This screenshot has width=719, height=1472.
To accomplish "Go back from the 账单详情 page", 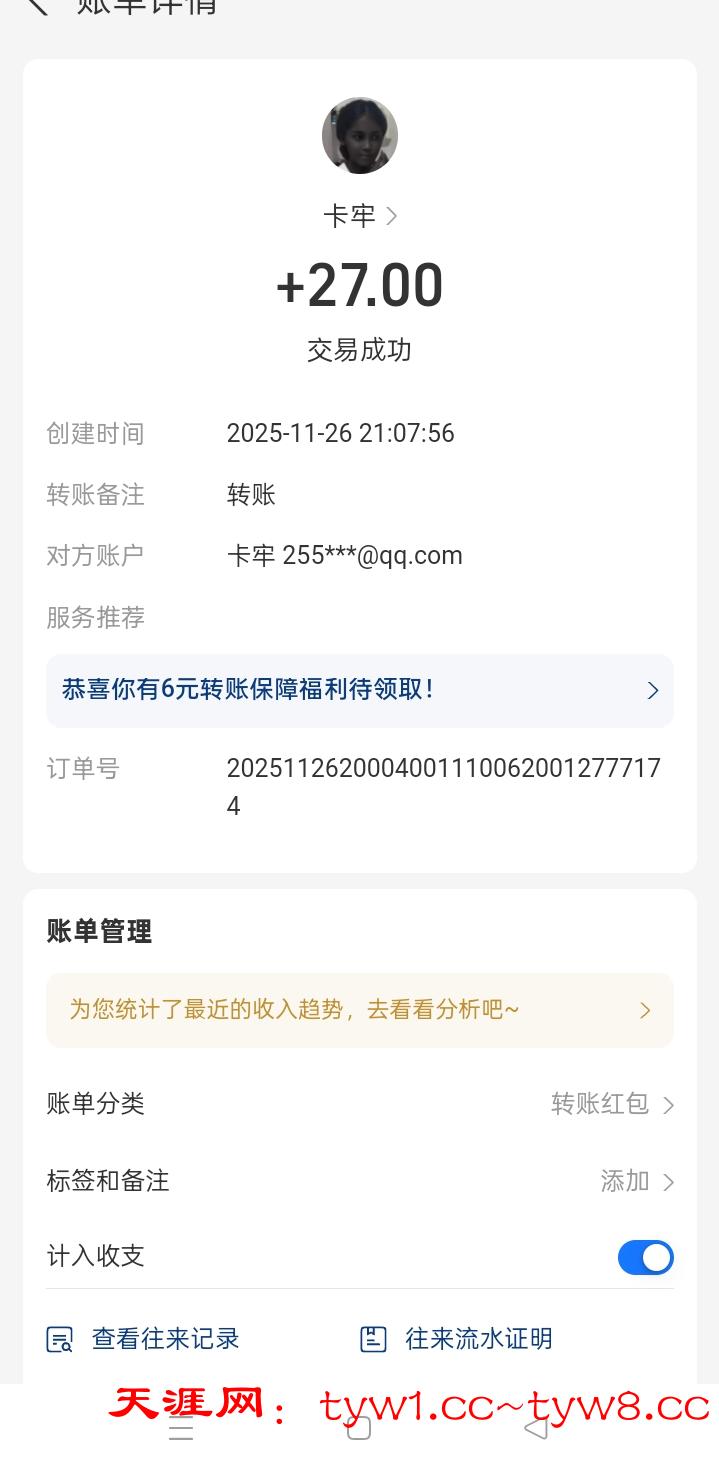I will pos(37,6).
